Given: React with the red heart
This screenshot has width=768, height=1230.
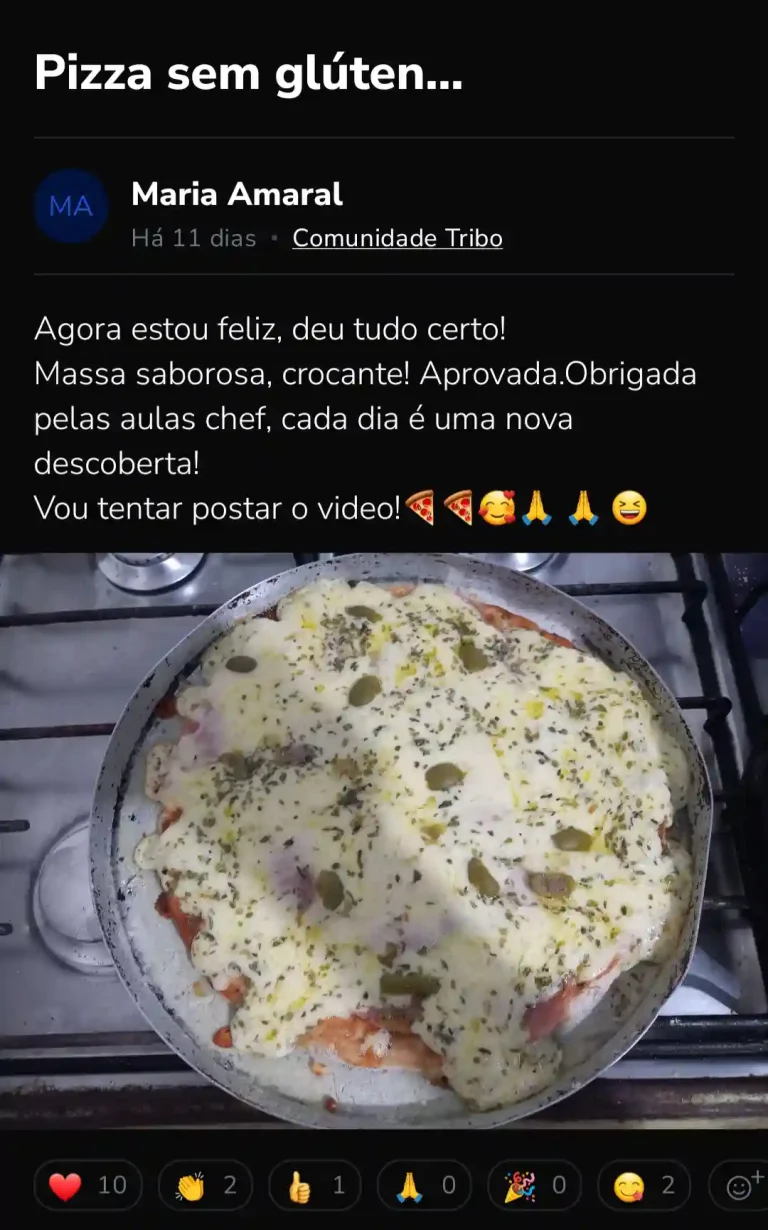Looking at the screenshot, I should 87,1185.
